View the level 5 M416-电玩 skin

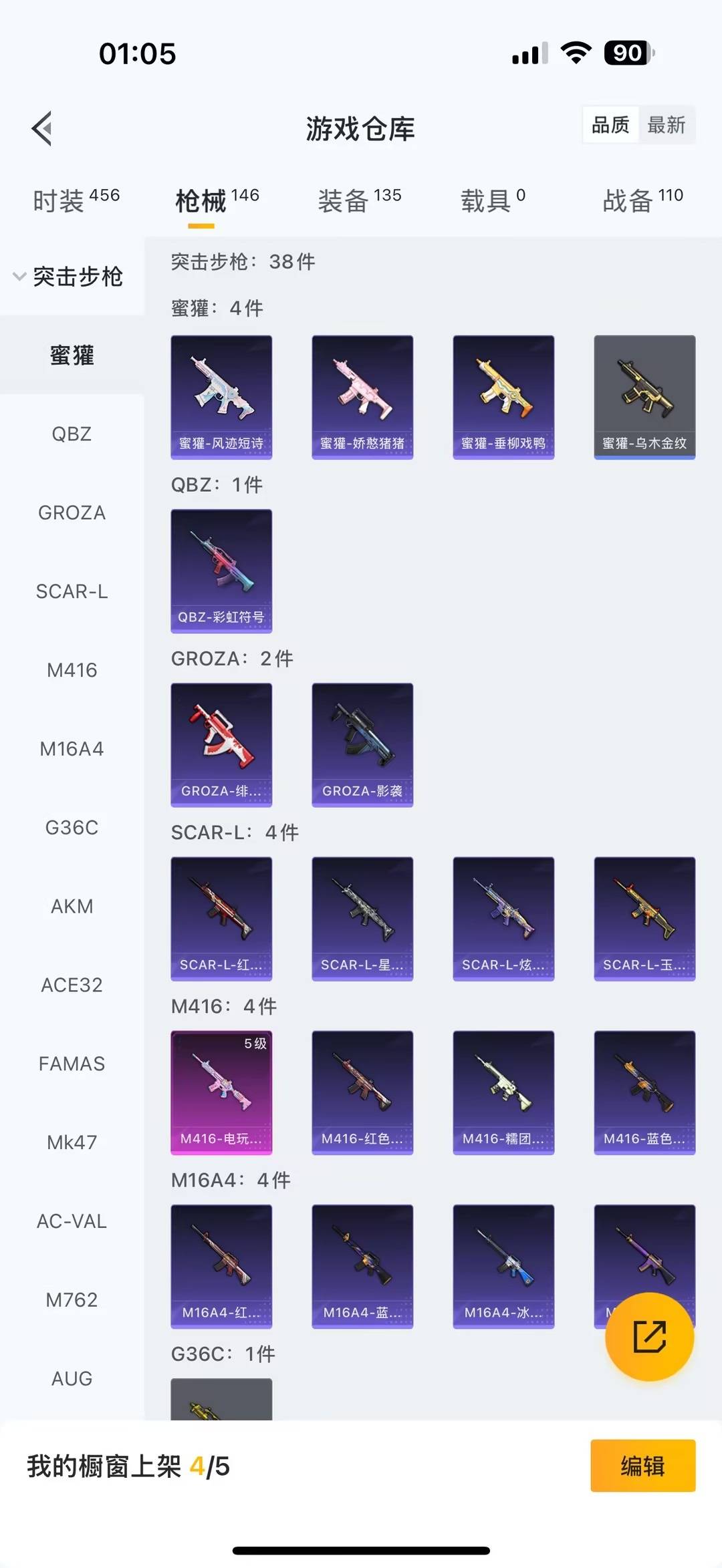[221, 1092]
